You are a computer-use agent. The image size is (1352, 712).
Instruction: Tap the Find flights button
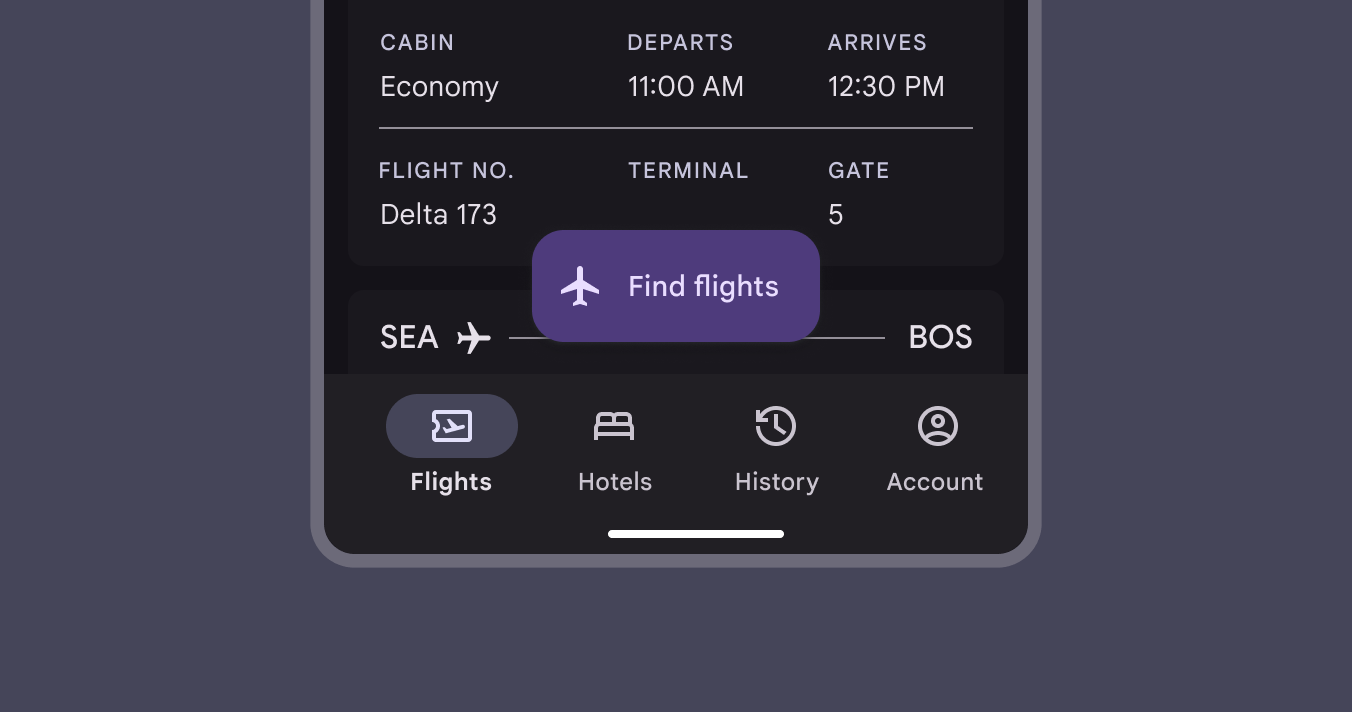coord(676,286)
